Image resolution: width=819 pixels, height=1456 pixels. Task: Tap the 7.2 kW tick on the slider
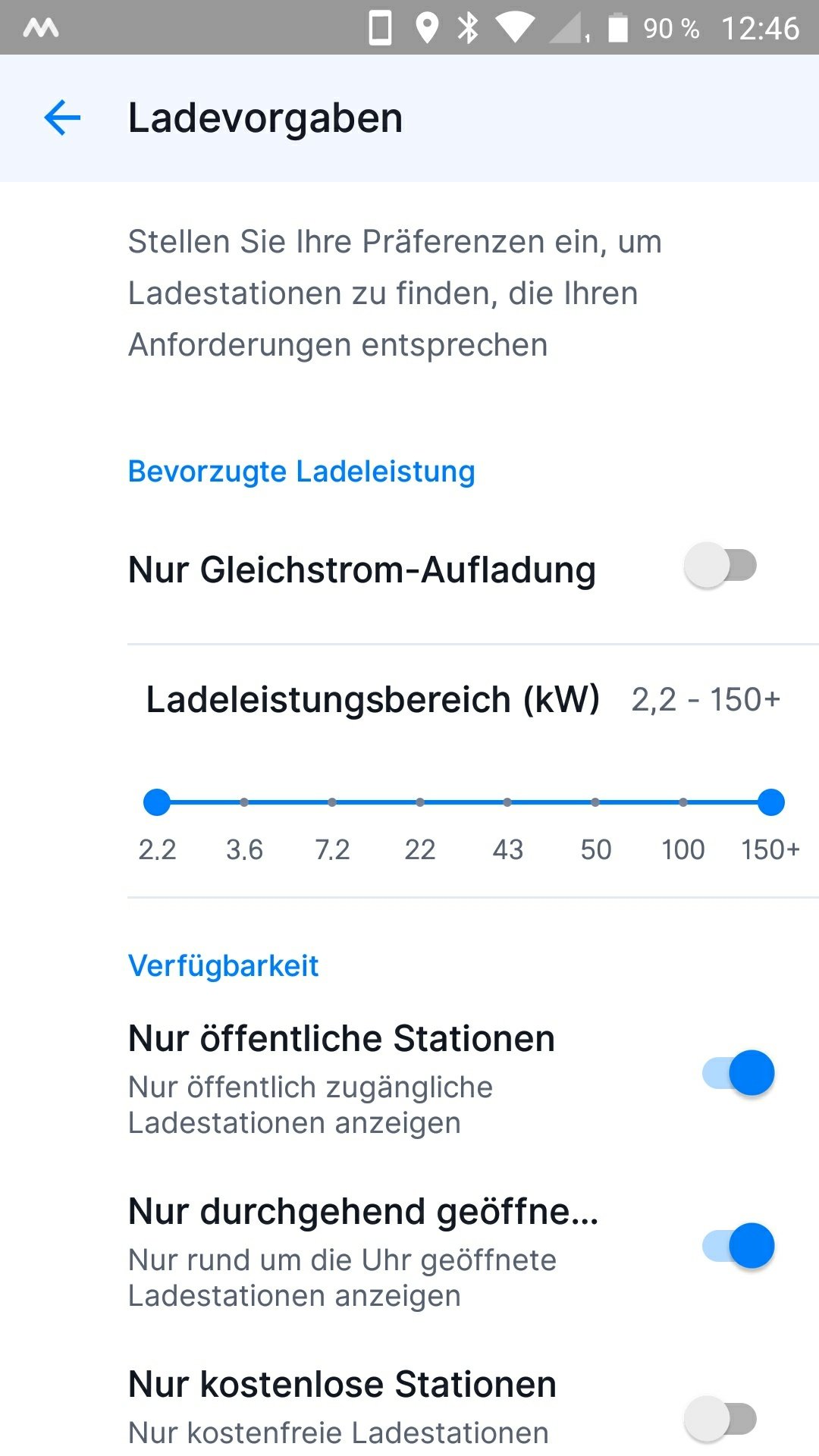click(x=332, y=802)
